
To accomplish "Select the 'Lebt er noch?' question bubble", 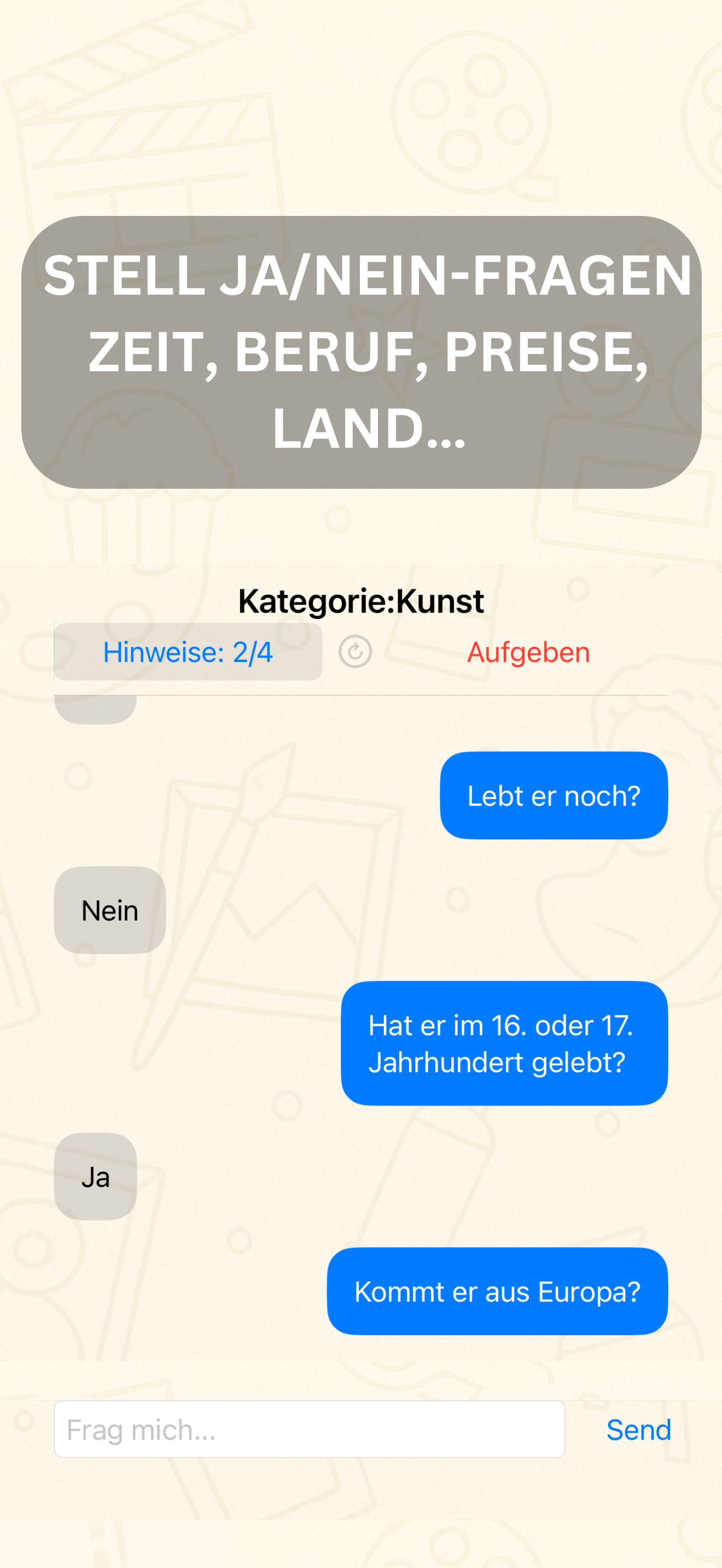I will pos(553,794).
